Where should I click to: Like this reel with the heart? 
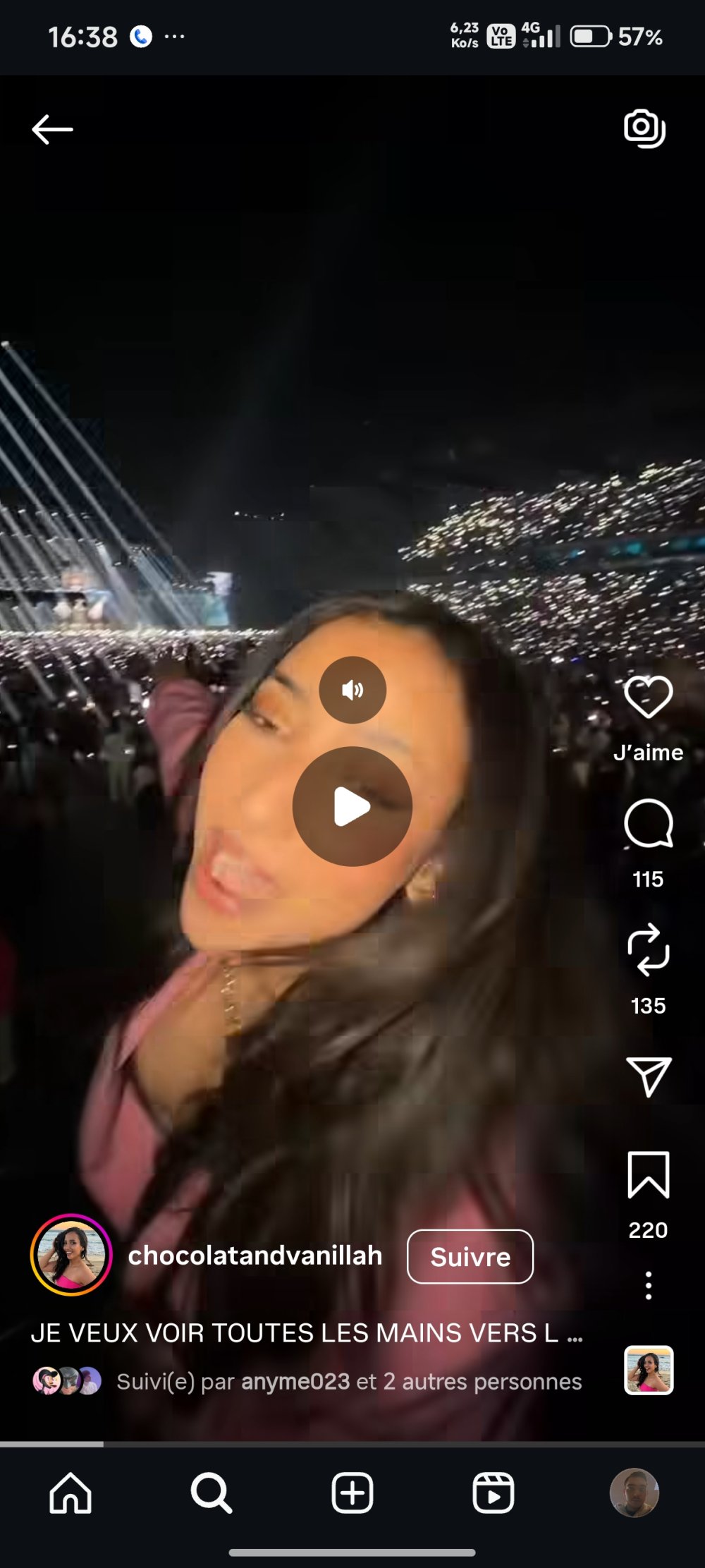648,697
